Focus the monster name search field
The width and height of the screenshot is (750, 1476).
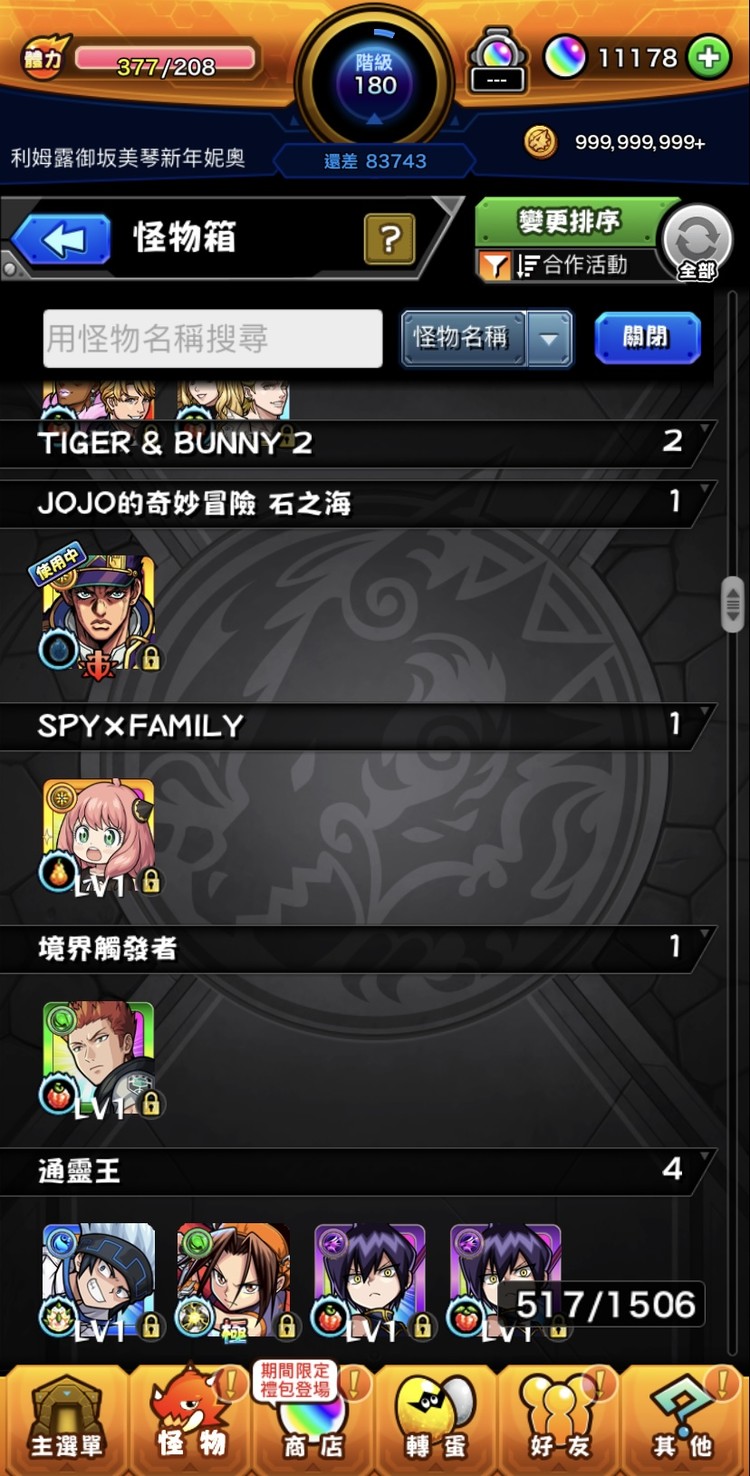(213, 339)
